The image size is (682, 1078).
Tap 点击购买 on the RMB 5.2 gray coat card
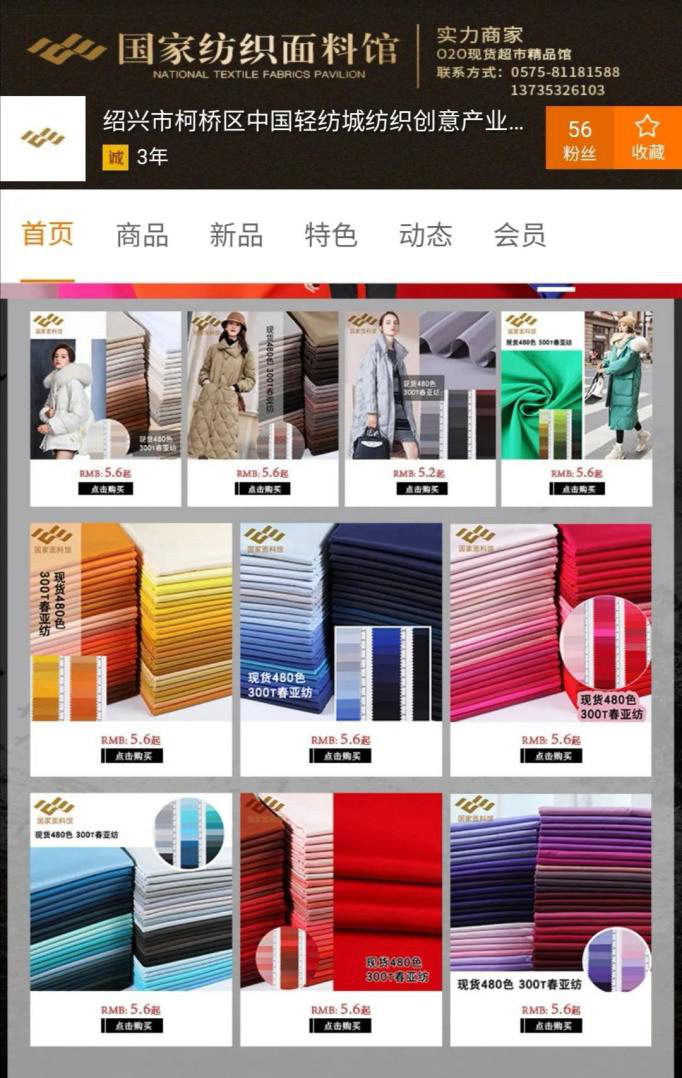[x=420, y=489]
